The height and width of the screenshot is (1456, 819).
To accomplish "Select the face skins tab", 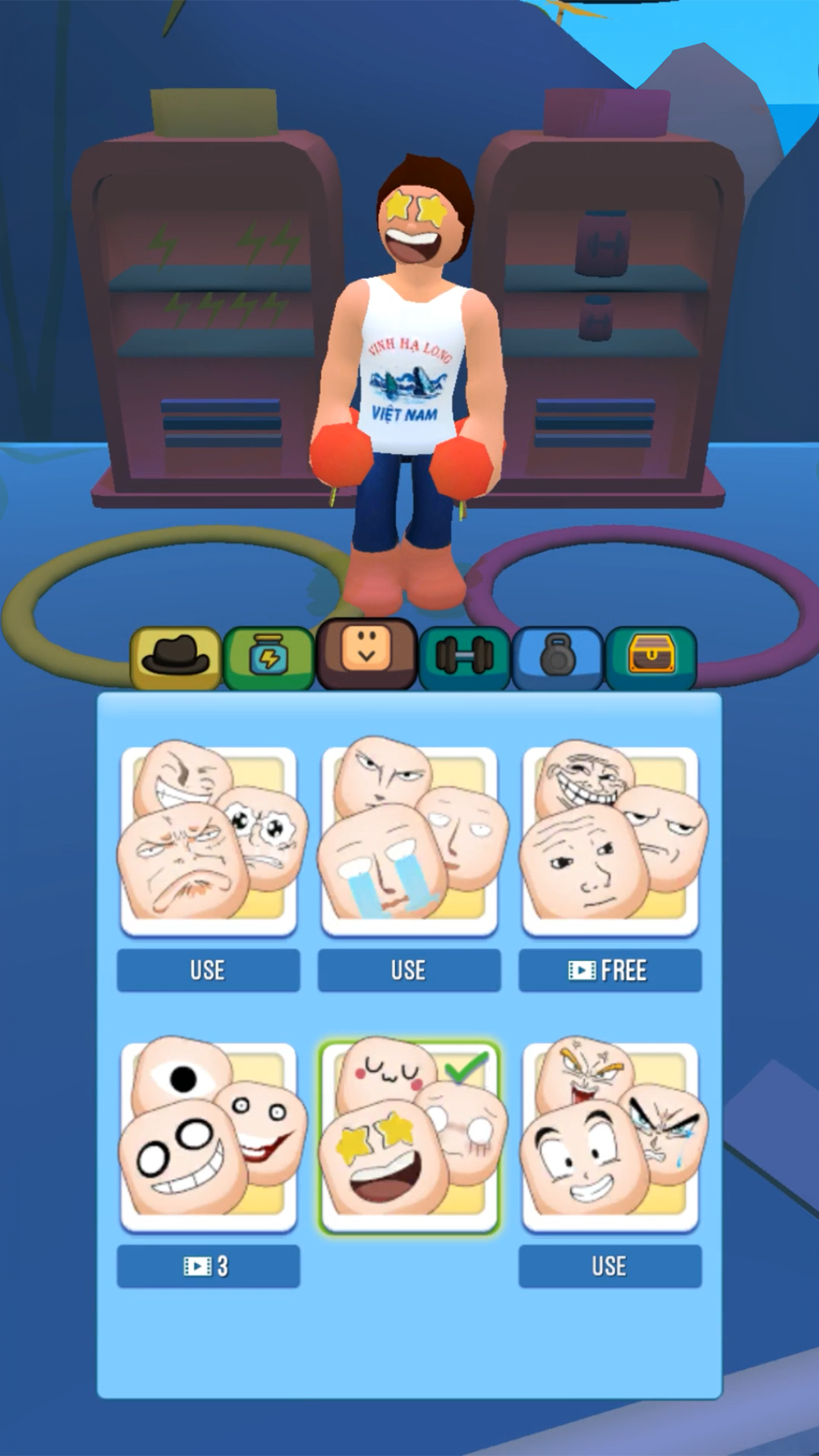I will (x=367, y=653).
